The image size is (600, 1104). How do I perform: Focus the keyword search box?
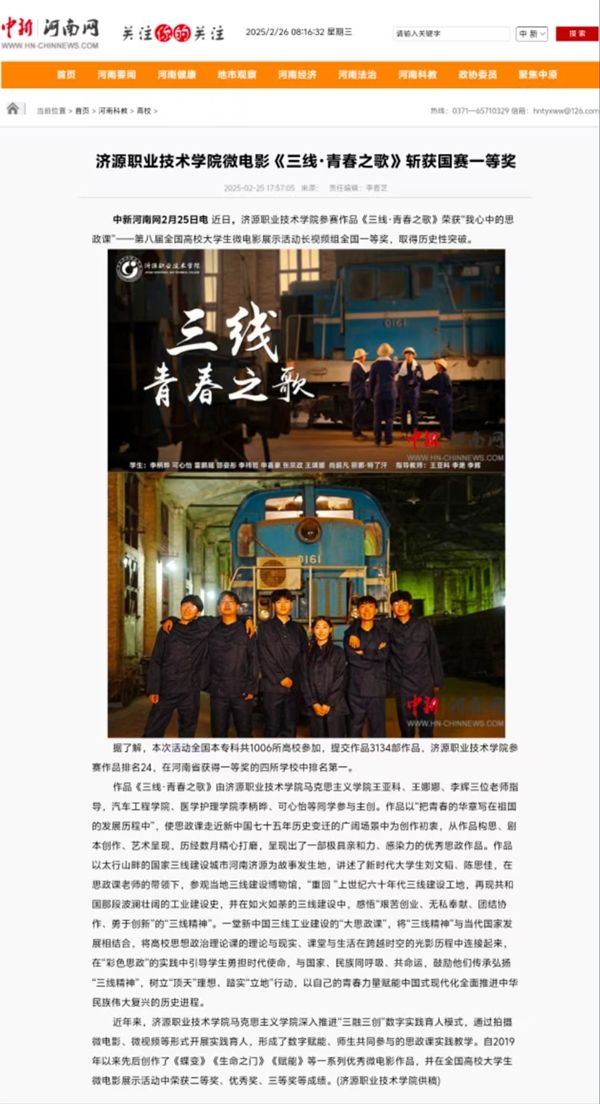point(450,33)
